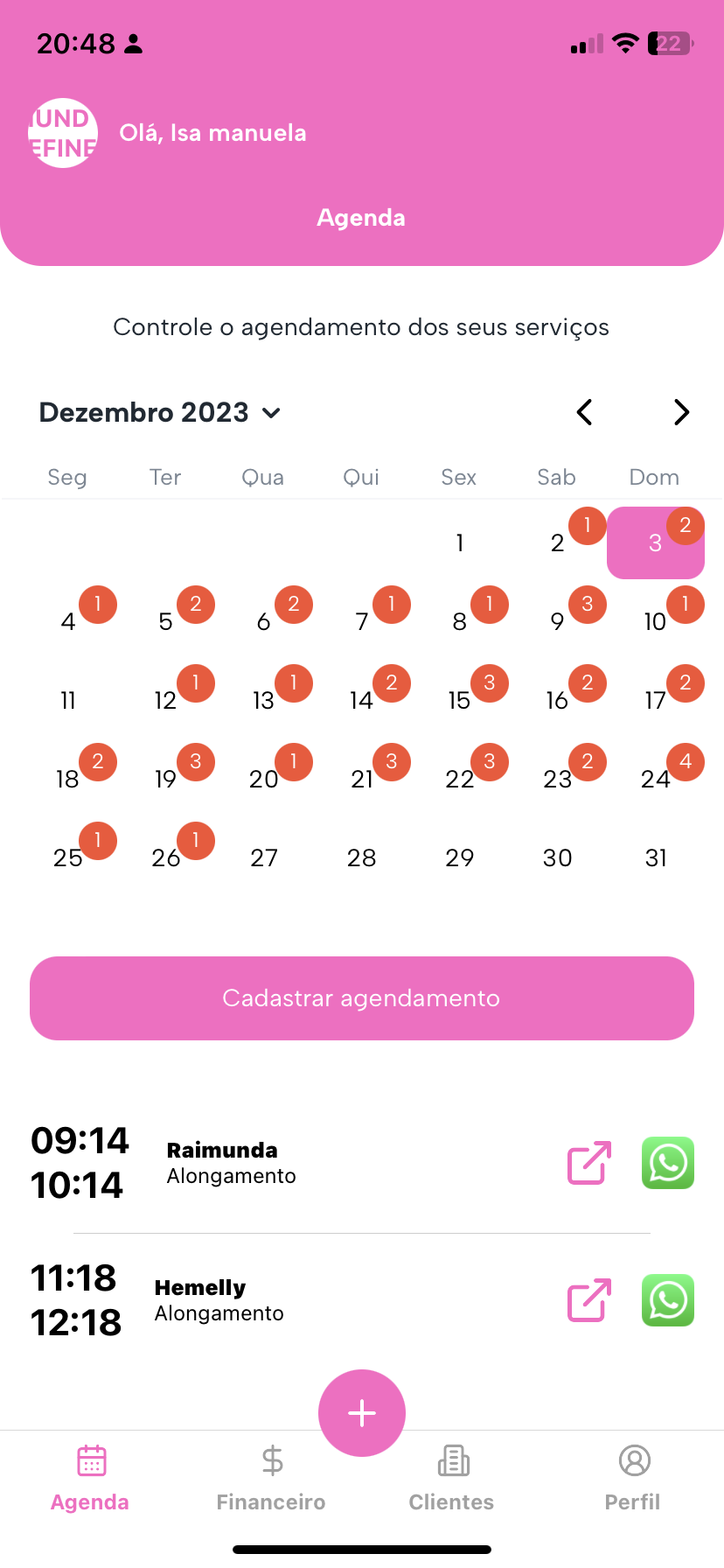Go to the previous month
The image size is (724, 1568).
tap(585, 412)
